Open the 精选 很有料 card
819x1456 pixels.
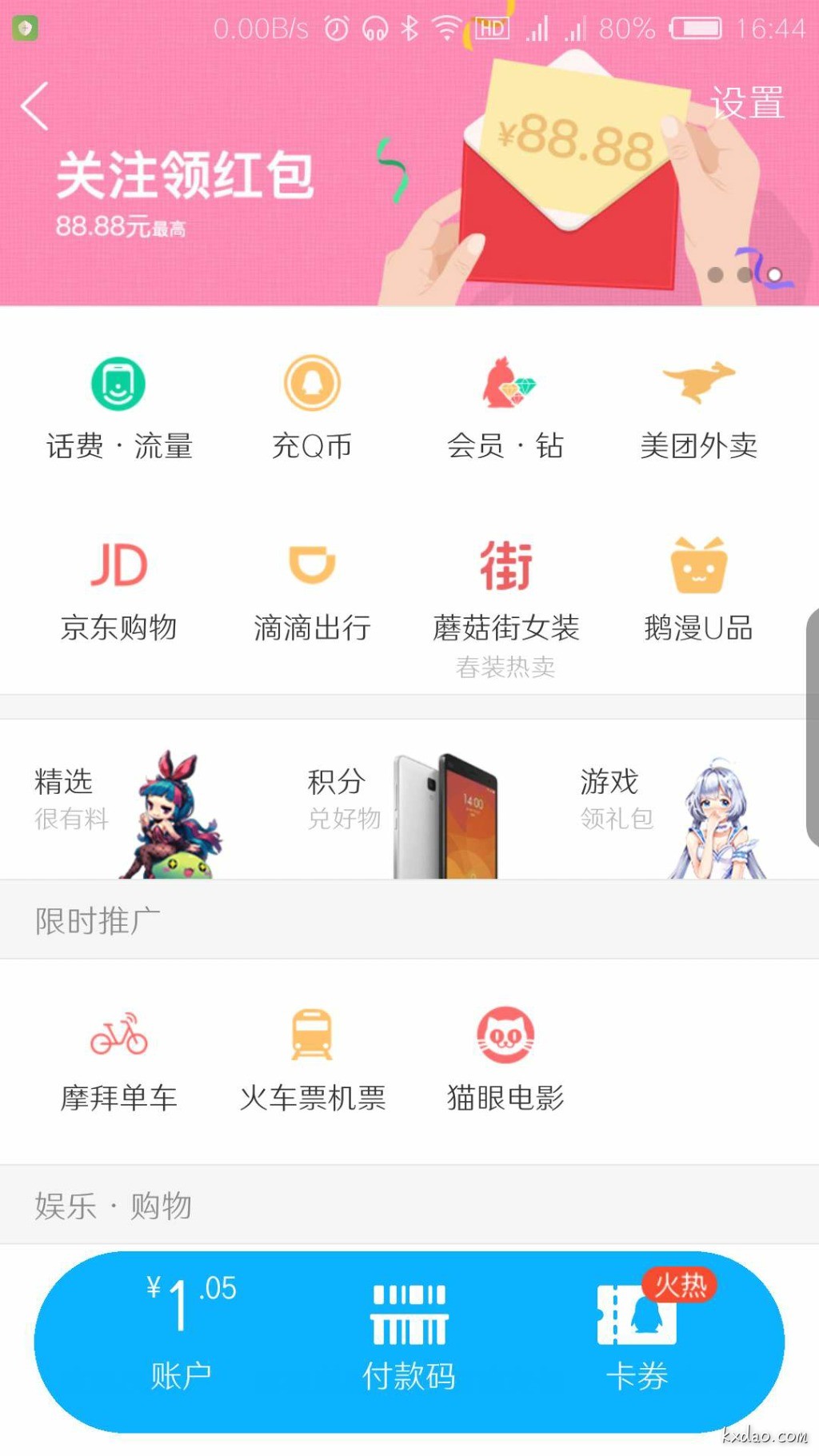128,801
